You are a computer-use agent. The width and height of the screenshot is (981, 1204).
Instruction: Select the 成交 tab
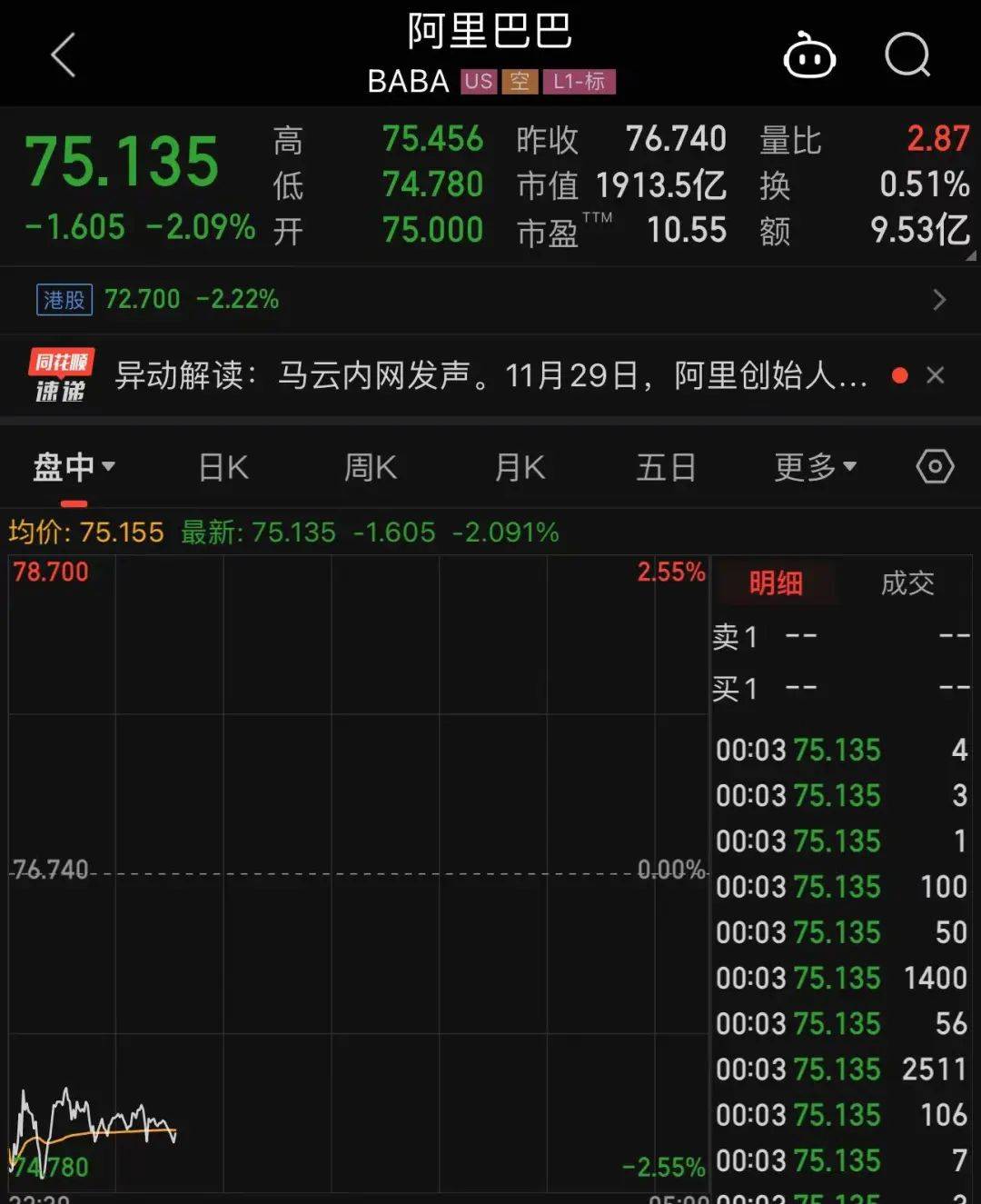click(x=907, y=582)
